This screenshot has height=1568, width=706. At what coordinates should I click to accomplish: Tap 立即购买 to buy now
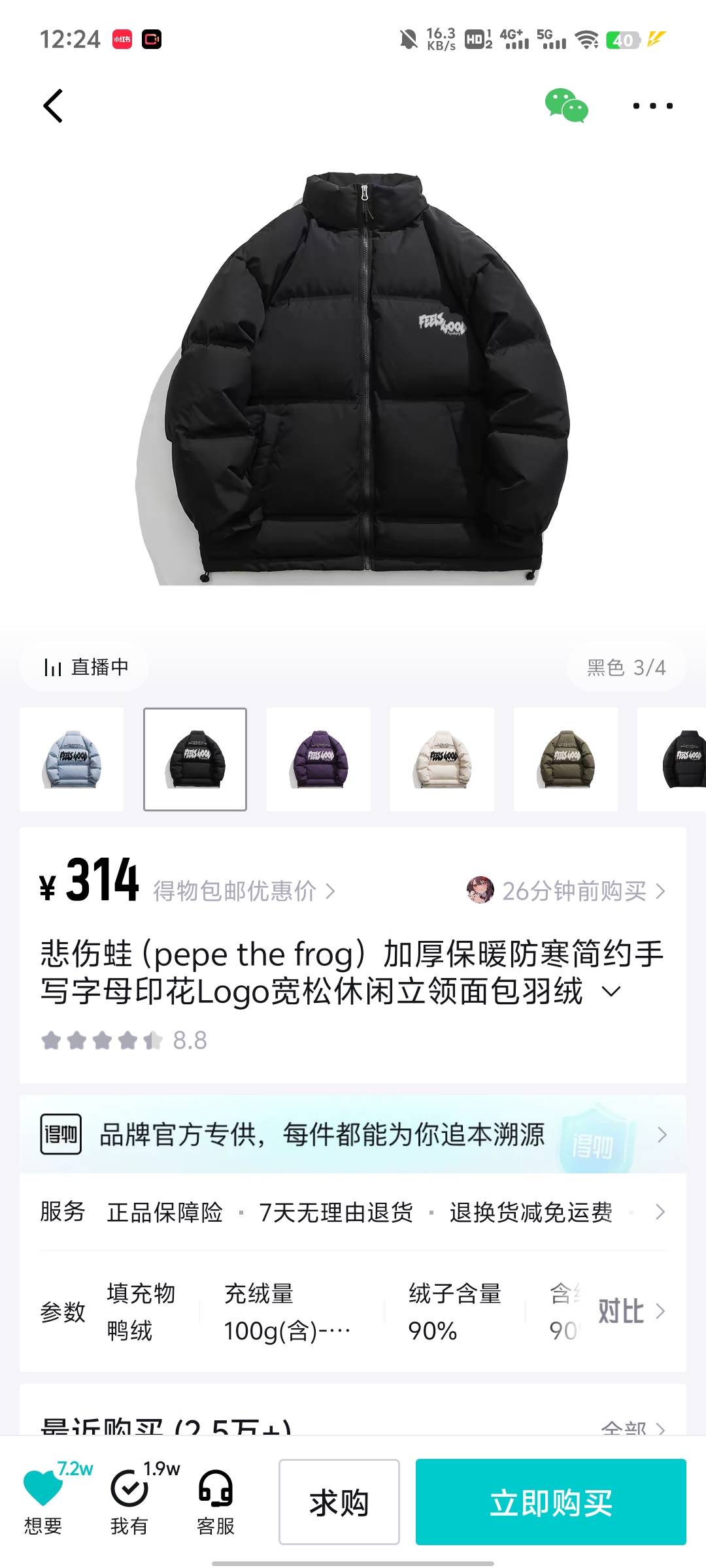click(550, 1502)
